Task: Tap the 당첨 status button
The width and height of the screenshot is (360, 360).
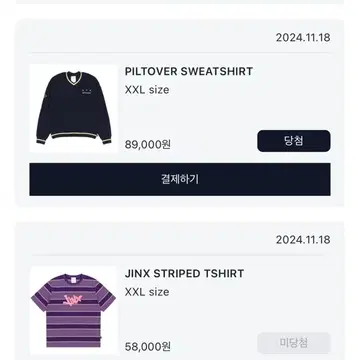Action: pyautogui.click(x=294, y=141)
